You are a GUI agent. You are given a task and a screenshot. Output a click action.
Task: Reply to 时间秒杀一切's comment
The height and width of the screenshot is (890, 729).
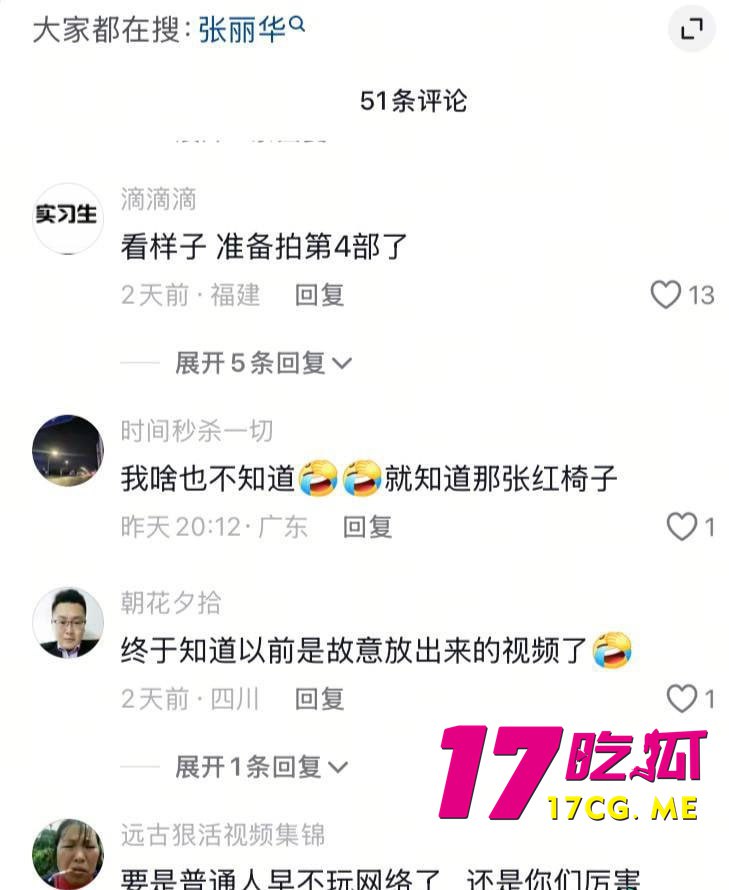click(367, 527)
